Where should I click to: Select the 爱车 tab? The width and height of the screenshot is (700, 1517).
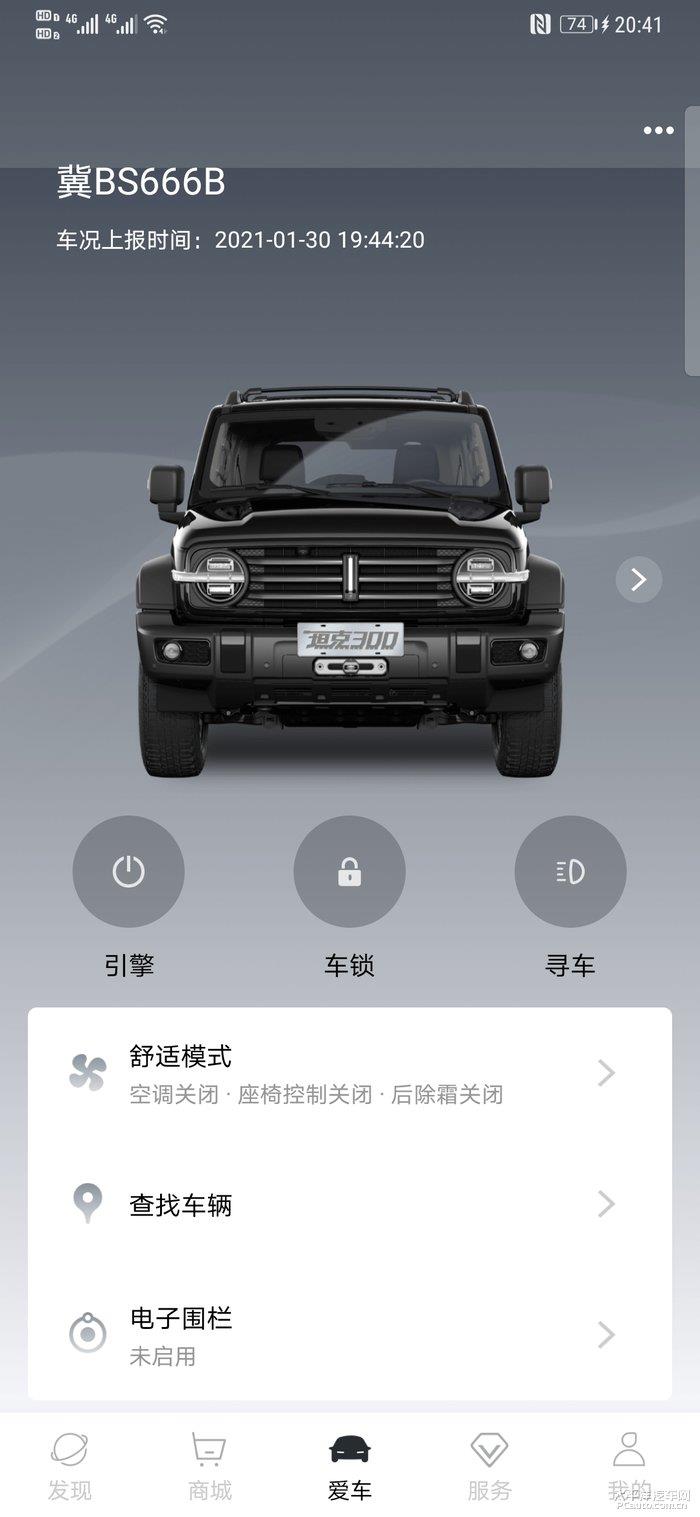350,1465
